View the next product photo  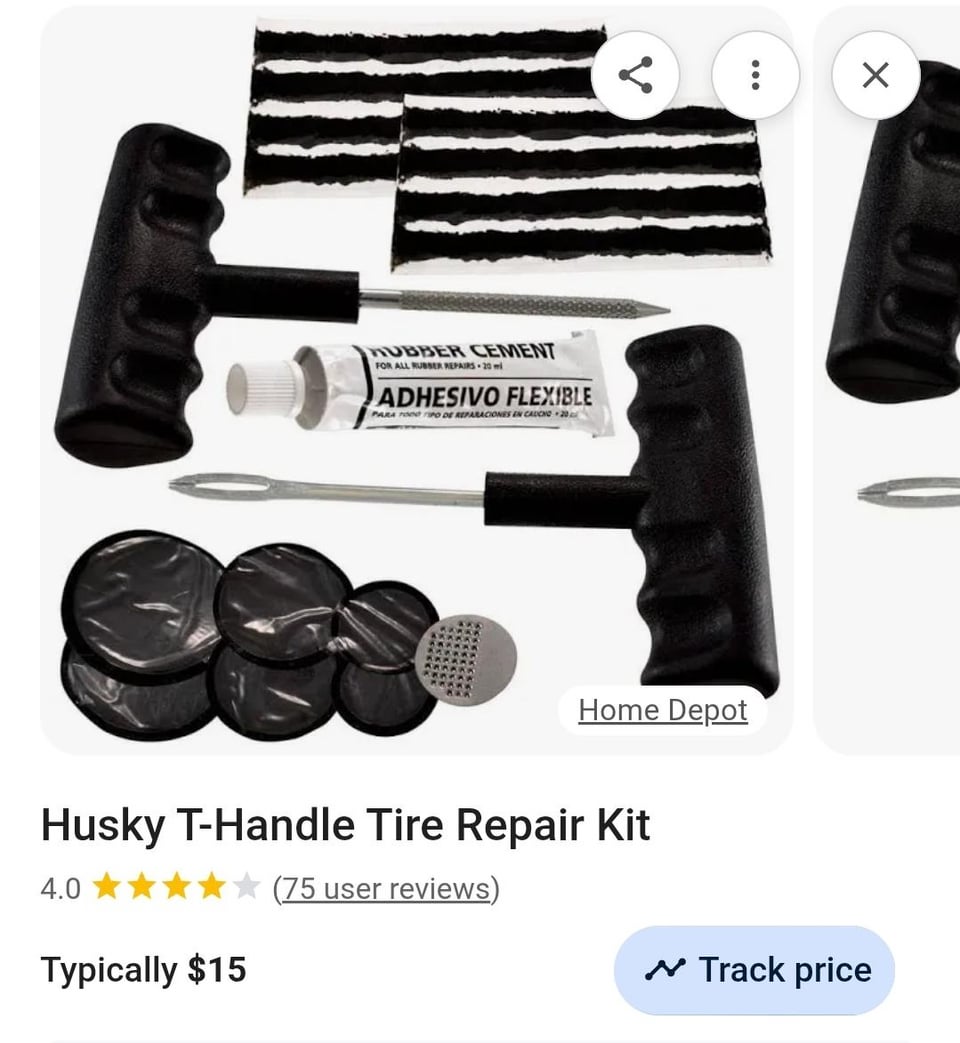[x=892, y=400]
